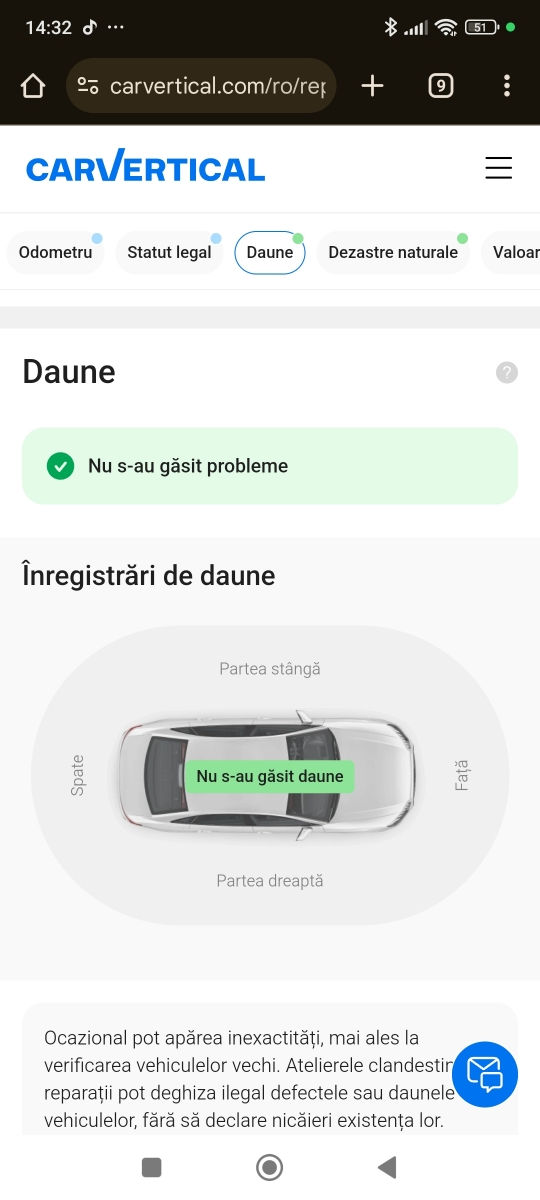Tap the carvertical.com address bar
The height and width of the screenshot is (1200, 540).
[x=201, y=86]
